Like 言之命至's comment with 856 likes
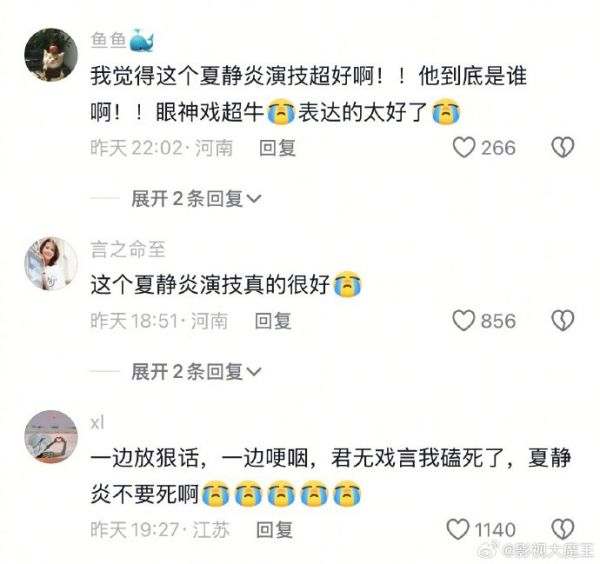Viewport: 600px width, 564px height. point(464,321)
